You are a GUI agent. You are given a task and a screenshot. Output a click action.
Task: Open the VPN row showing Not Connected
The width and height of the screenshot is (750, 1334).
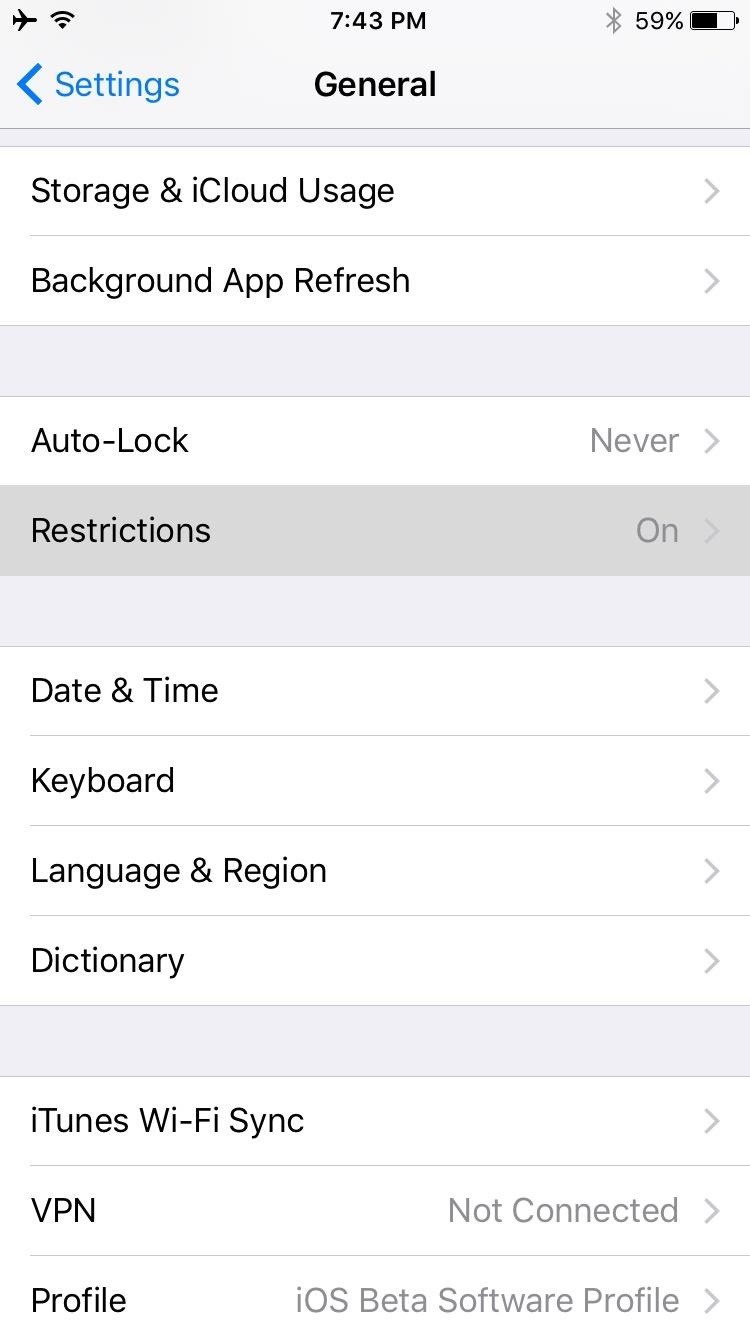[375, 1210]
